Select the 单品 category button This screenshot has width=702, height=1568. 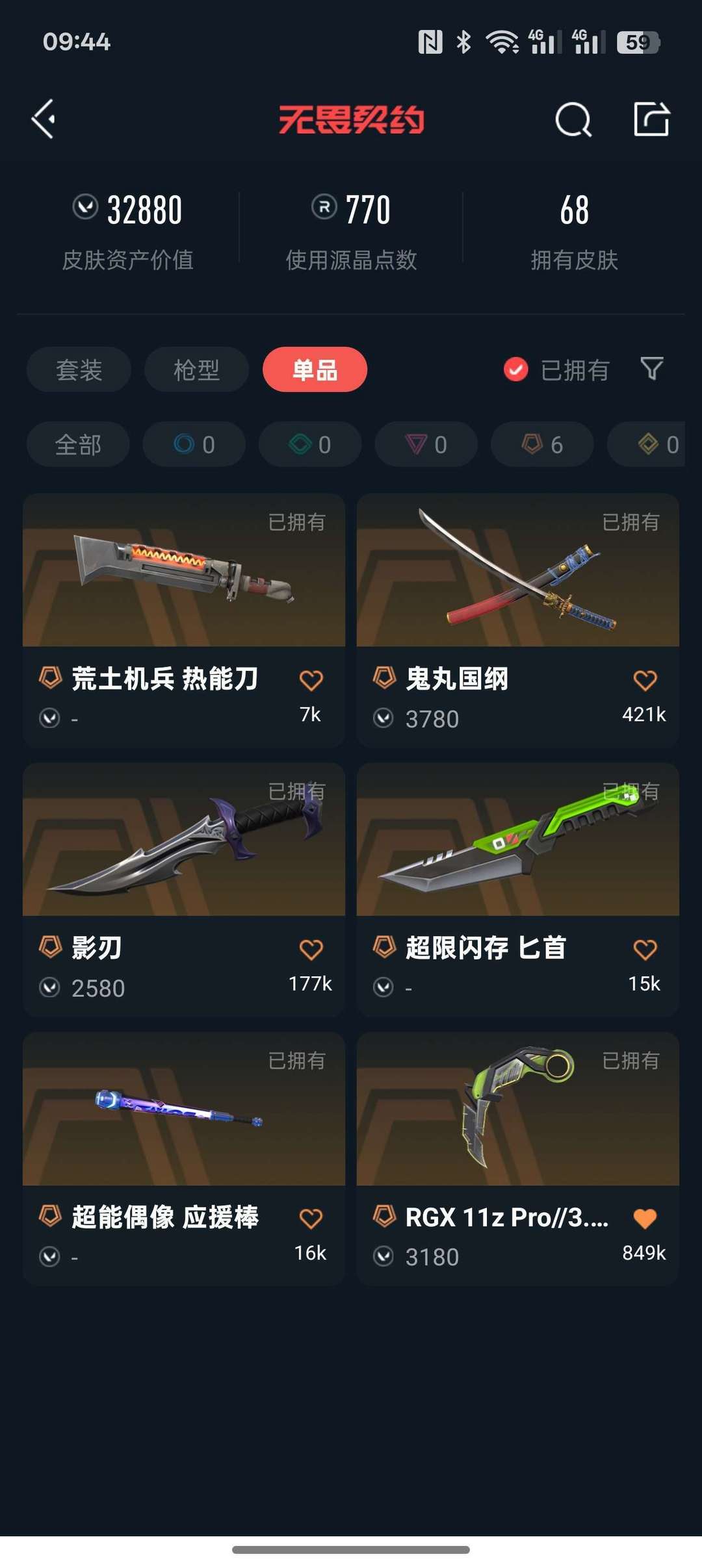(314, 369)
